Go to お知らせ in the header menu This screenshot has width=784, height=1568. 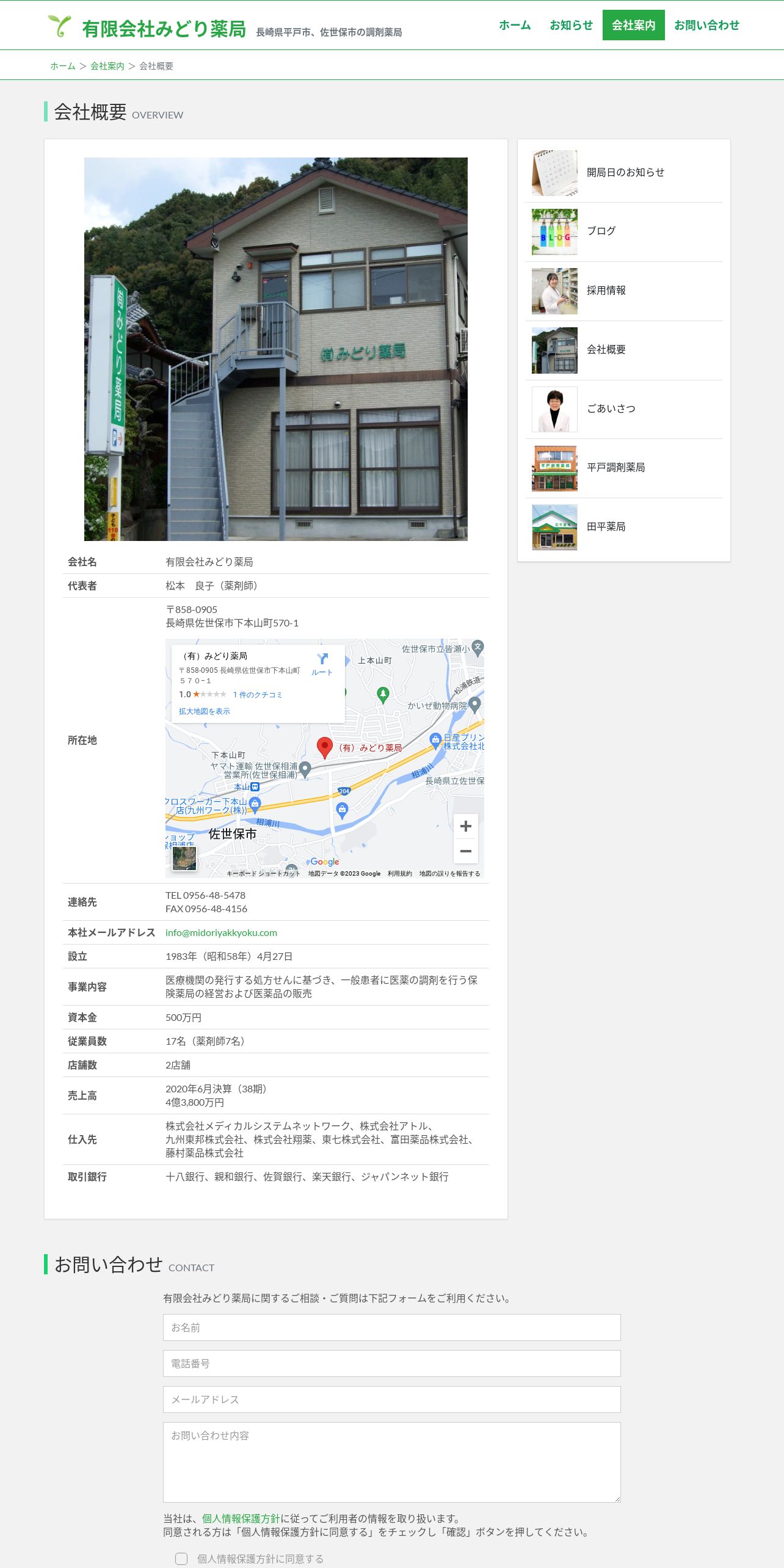click(x=571, y=25)
